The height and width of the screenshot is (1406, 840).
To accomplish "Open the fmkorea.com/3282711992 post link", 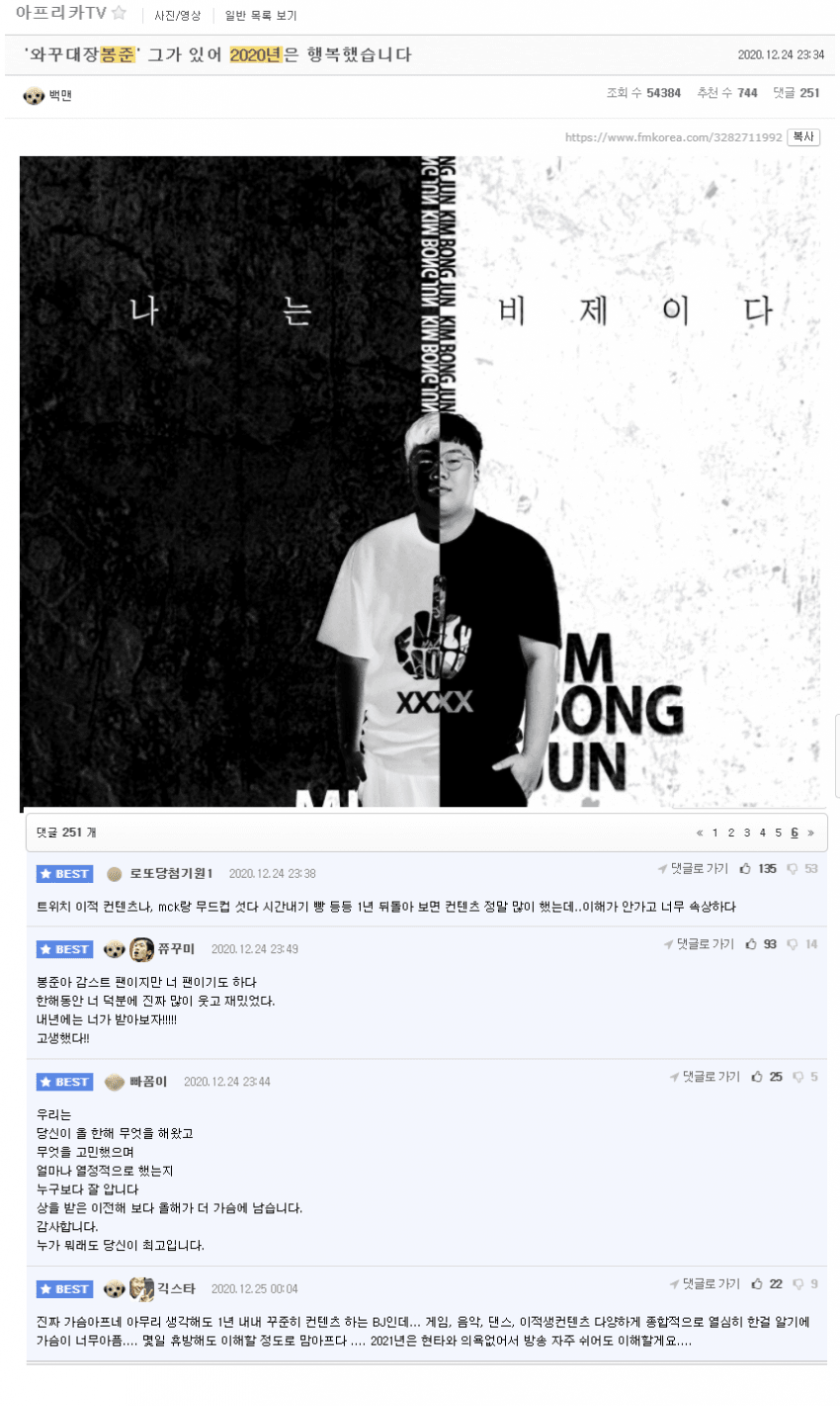I will (673, 137).
